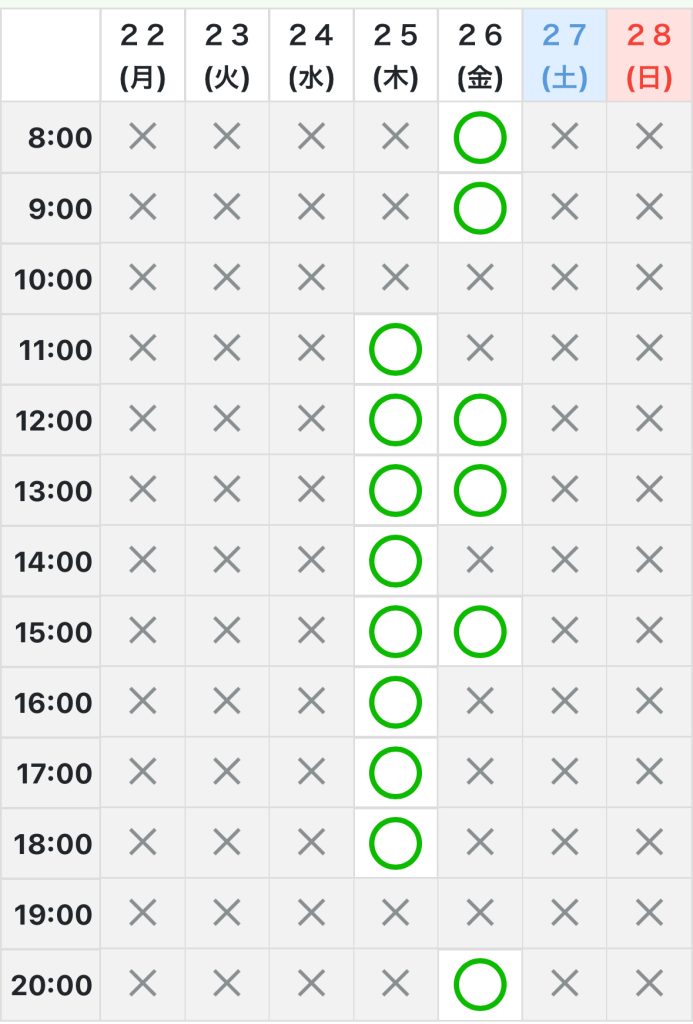Book the 15:00 slot on Thursday 25
The width and height of the screenshot is (693, 1024).
pos(395,632)
